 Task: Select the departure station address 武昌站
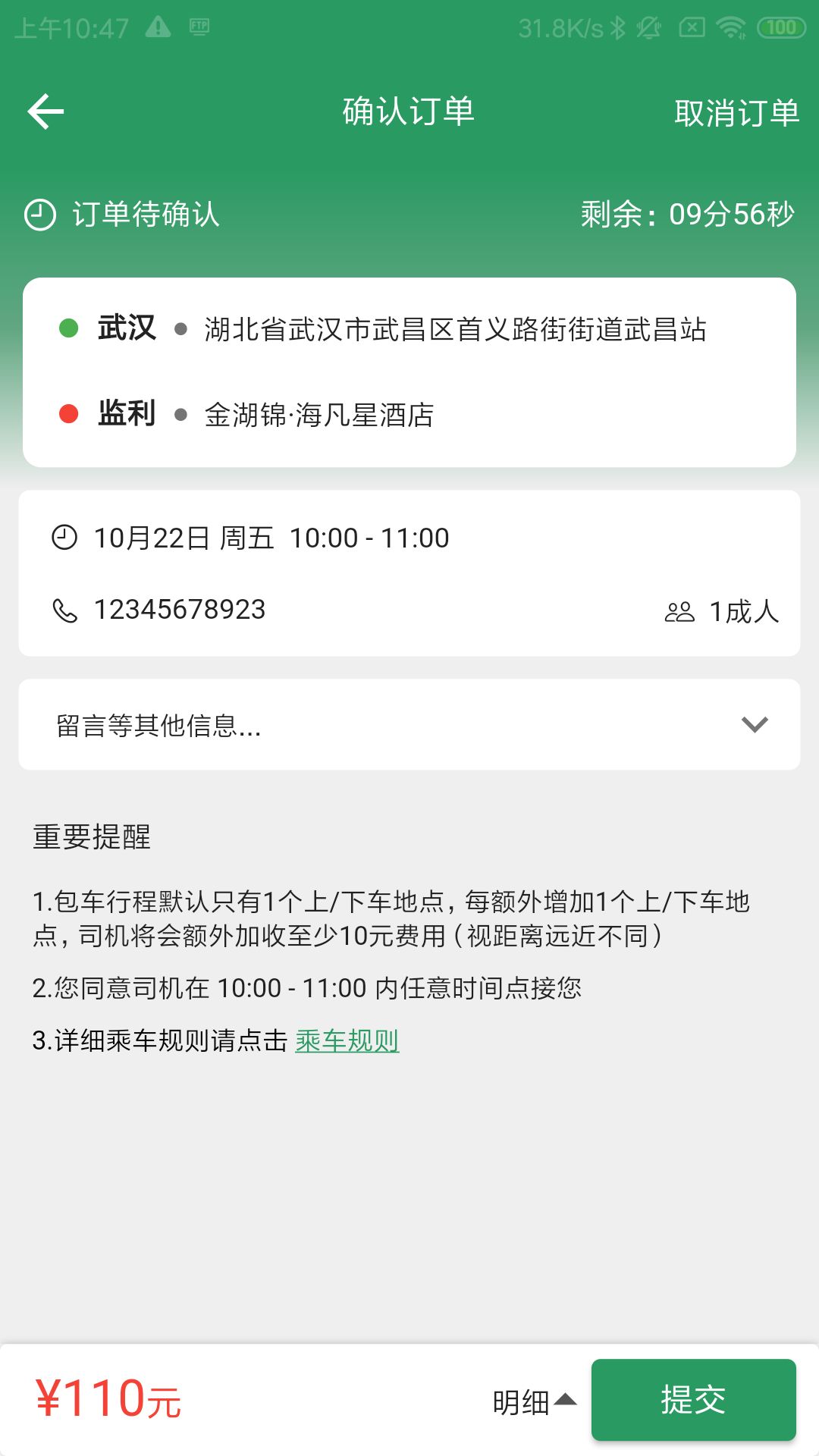455,329
